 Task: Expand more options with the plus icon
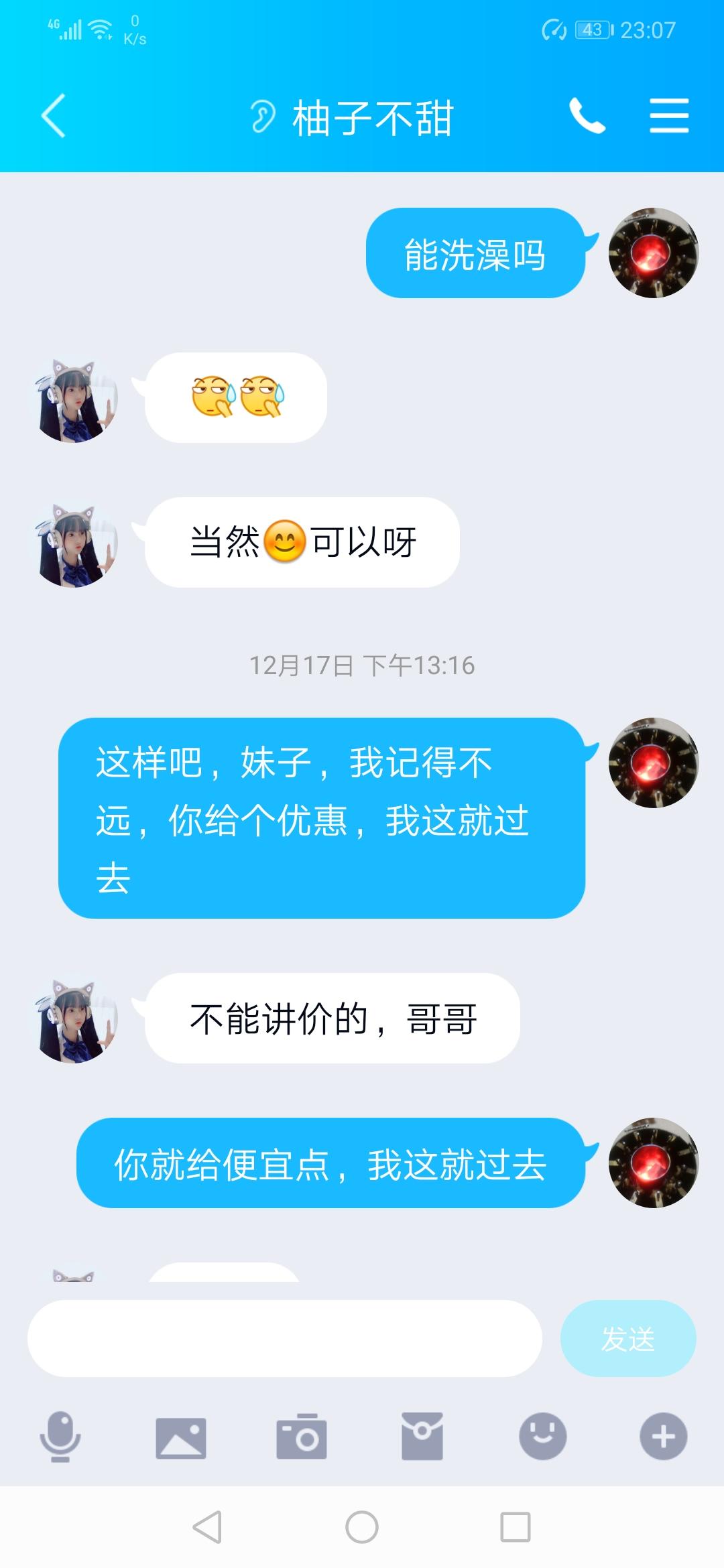click(664, 1436)
